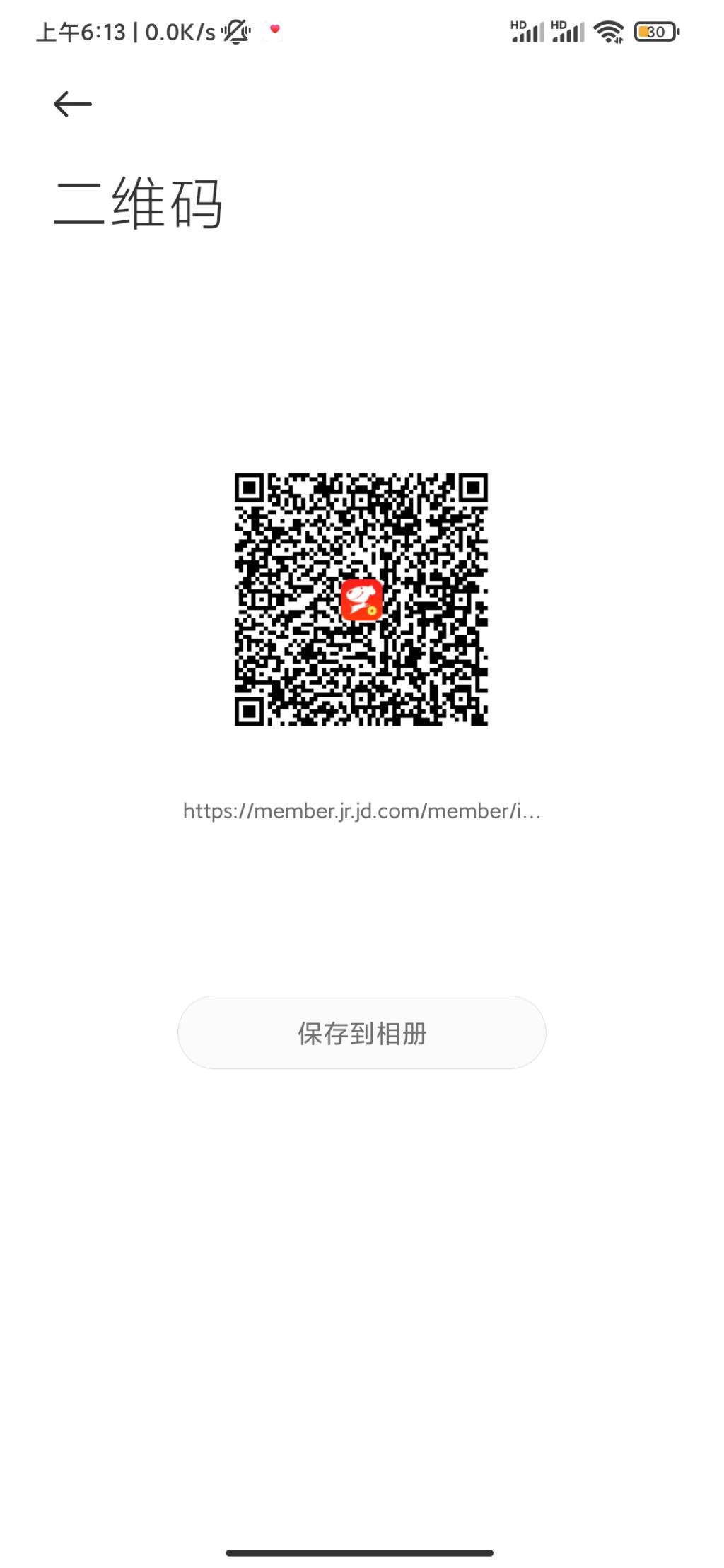
Task: Tap 保存到相册 to save the QR code
Action: coord(361,1032)
